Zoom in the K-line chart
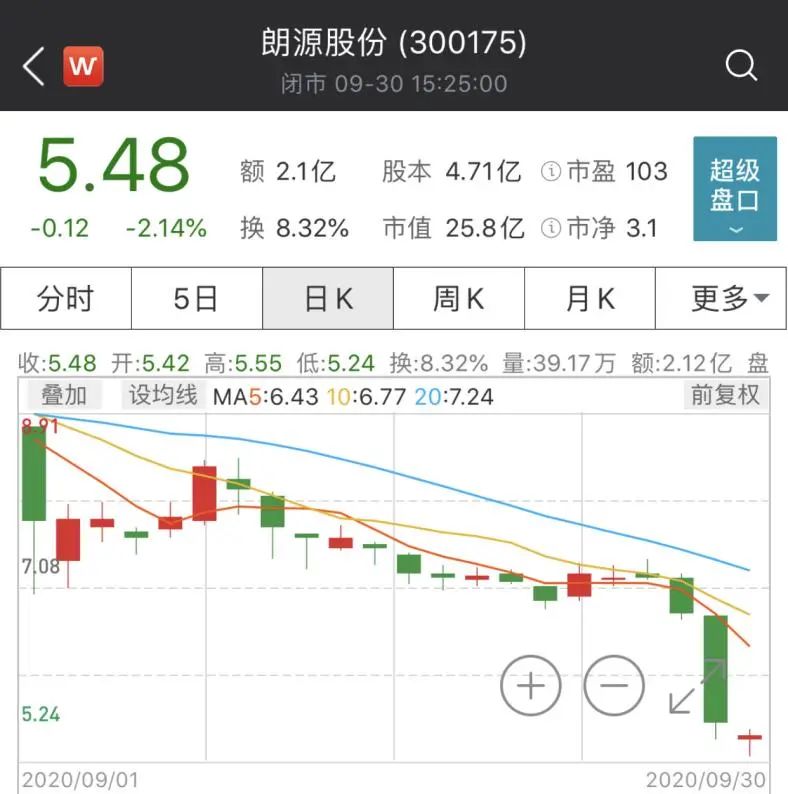 pyautogui.click(x=530, y=686)
